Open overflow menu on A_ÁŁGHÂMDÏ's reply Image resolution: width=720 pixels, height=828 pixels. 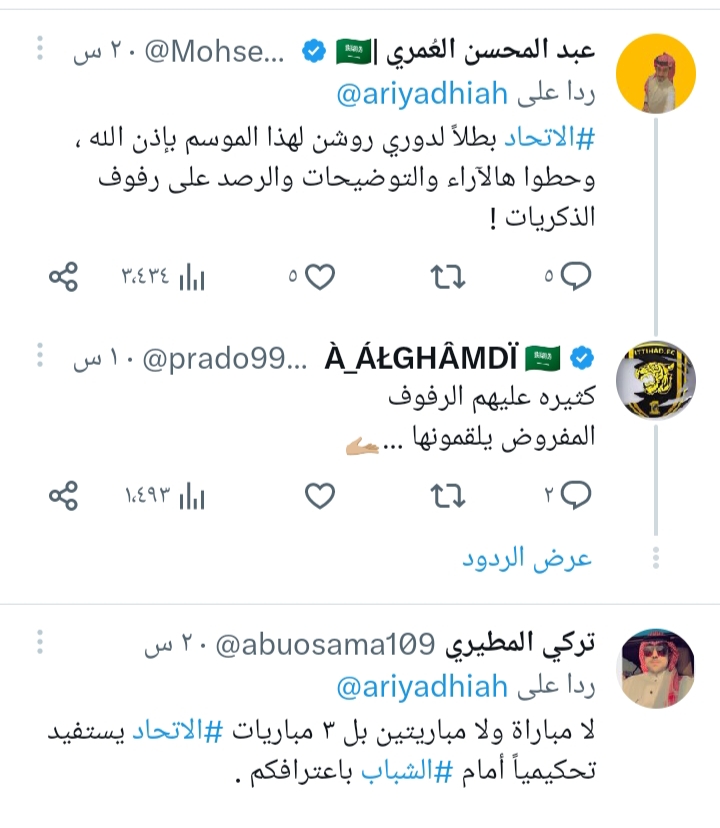(x=40, y=356)
